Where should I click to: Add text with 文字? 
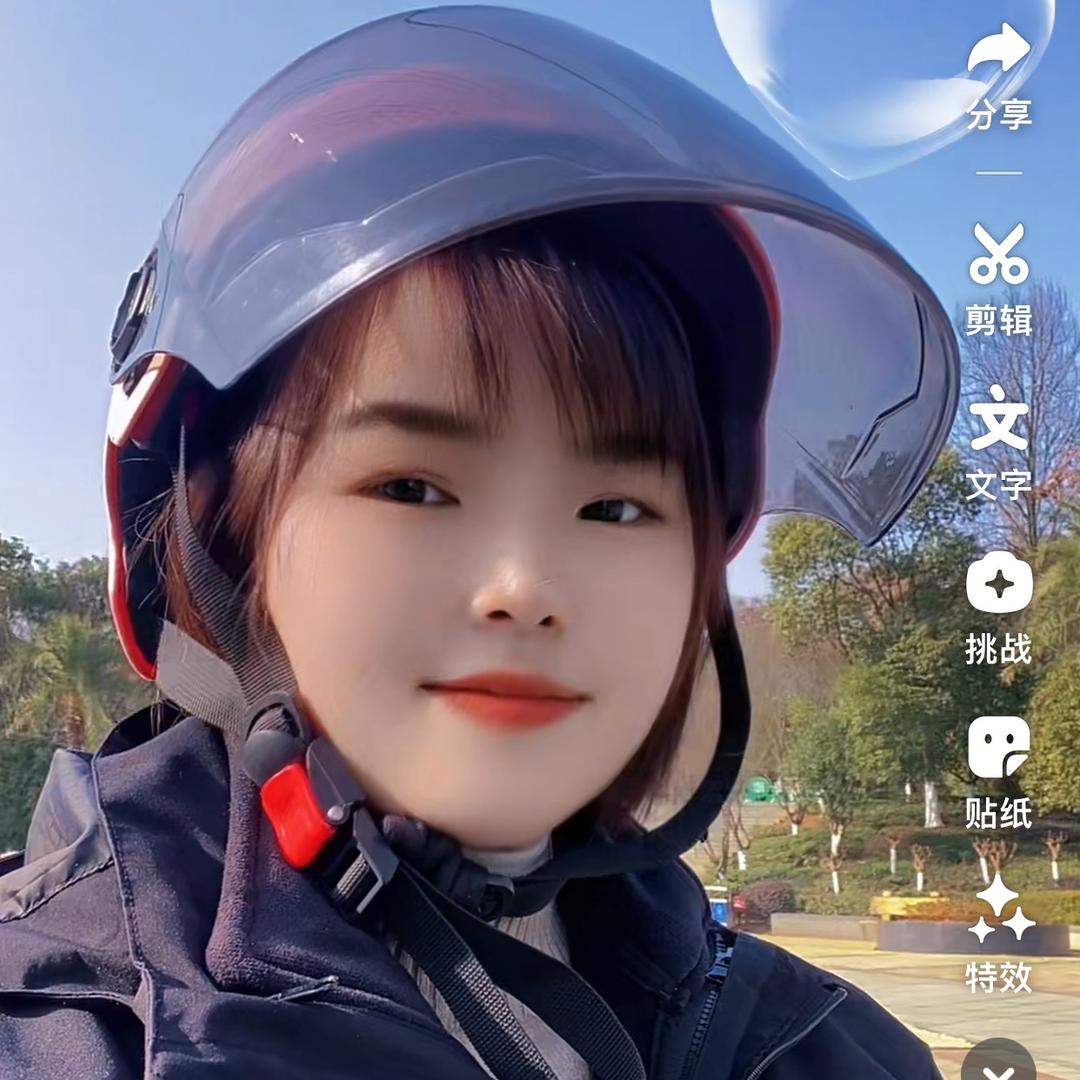pos(999,418)
